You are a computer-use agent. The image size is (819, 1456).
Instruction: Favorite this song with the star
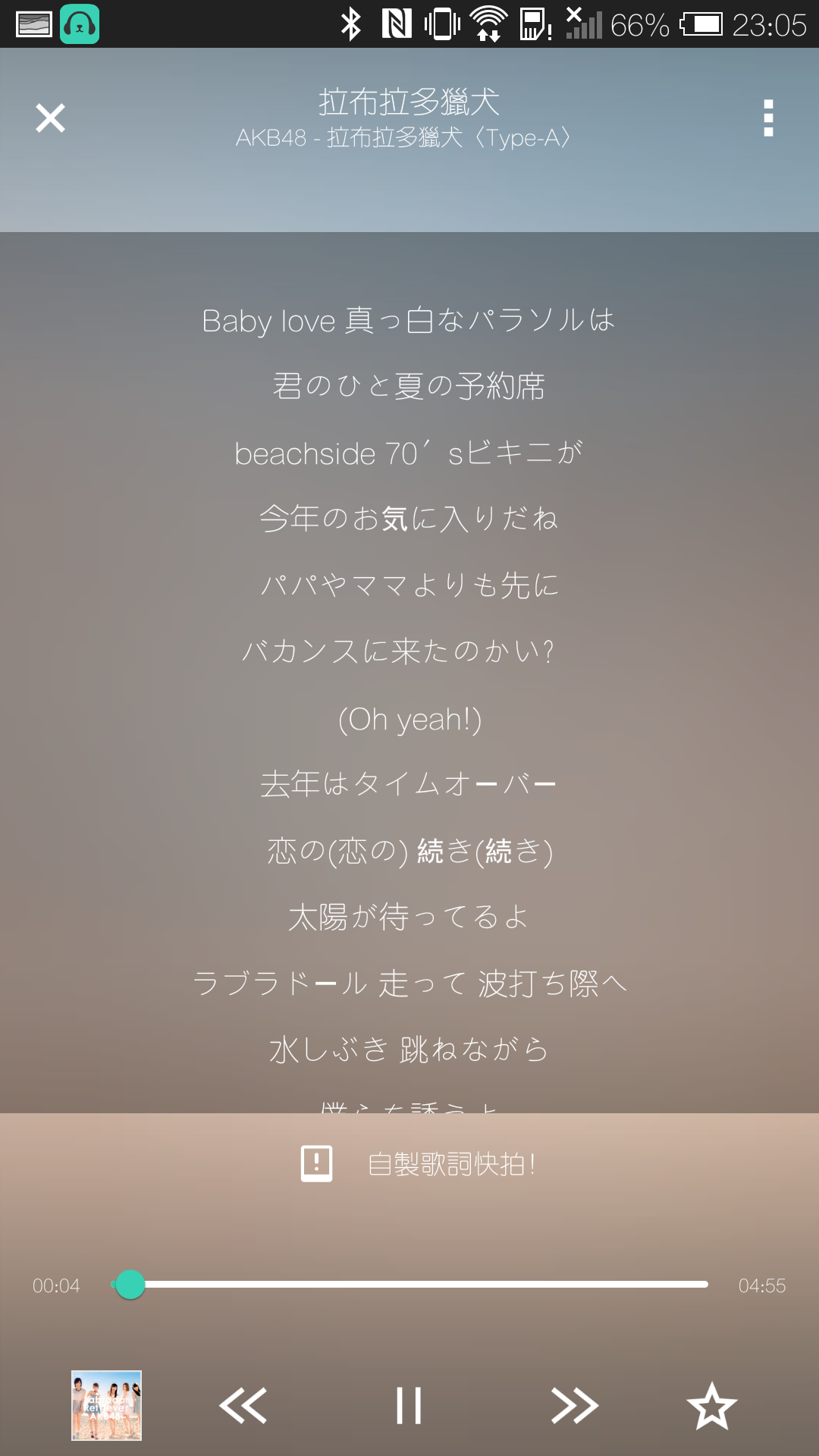pos(711,1405)
